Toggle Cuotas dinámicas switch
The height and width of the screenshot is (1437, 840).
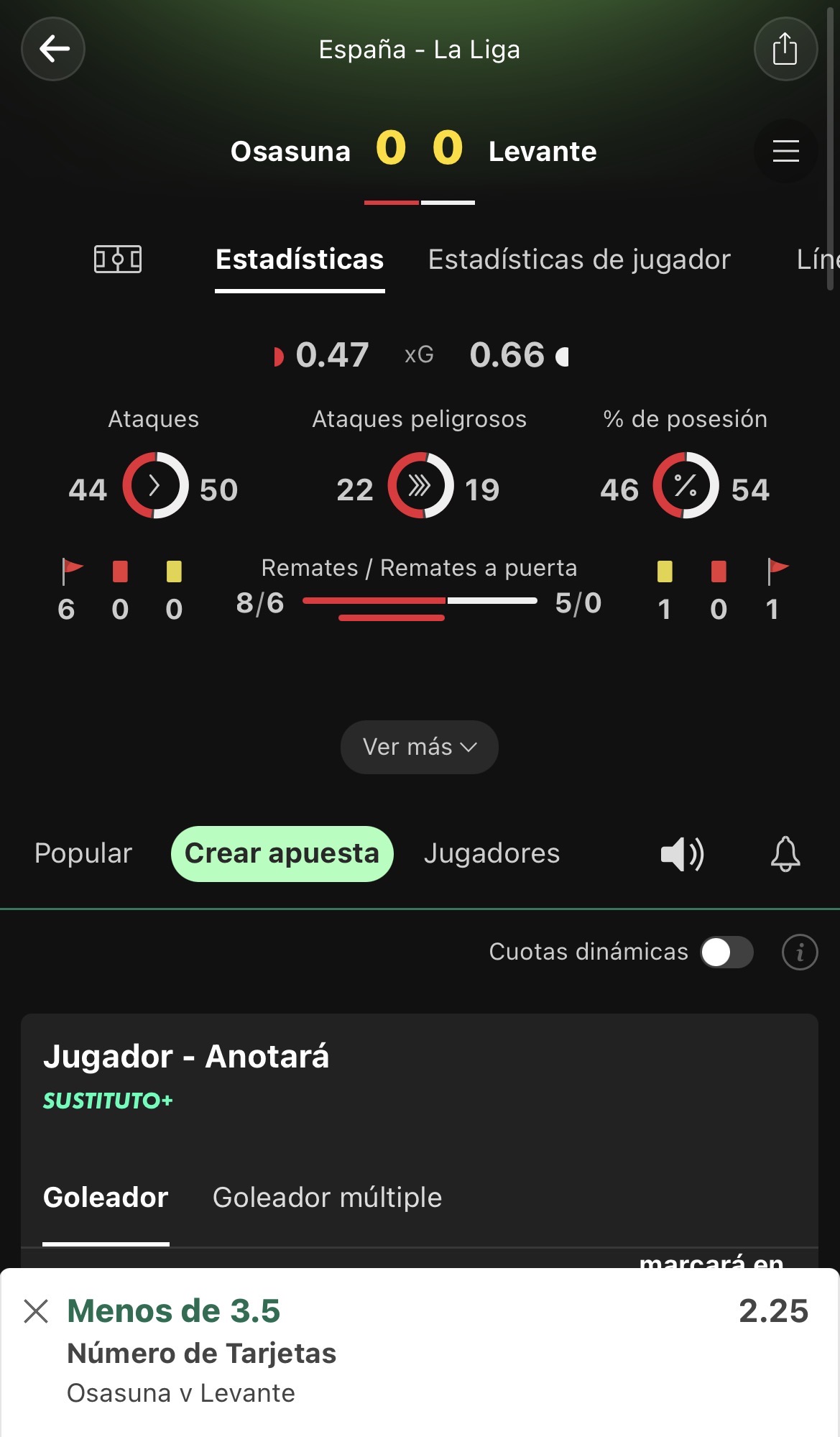pos(727,952)
